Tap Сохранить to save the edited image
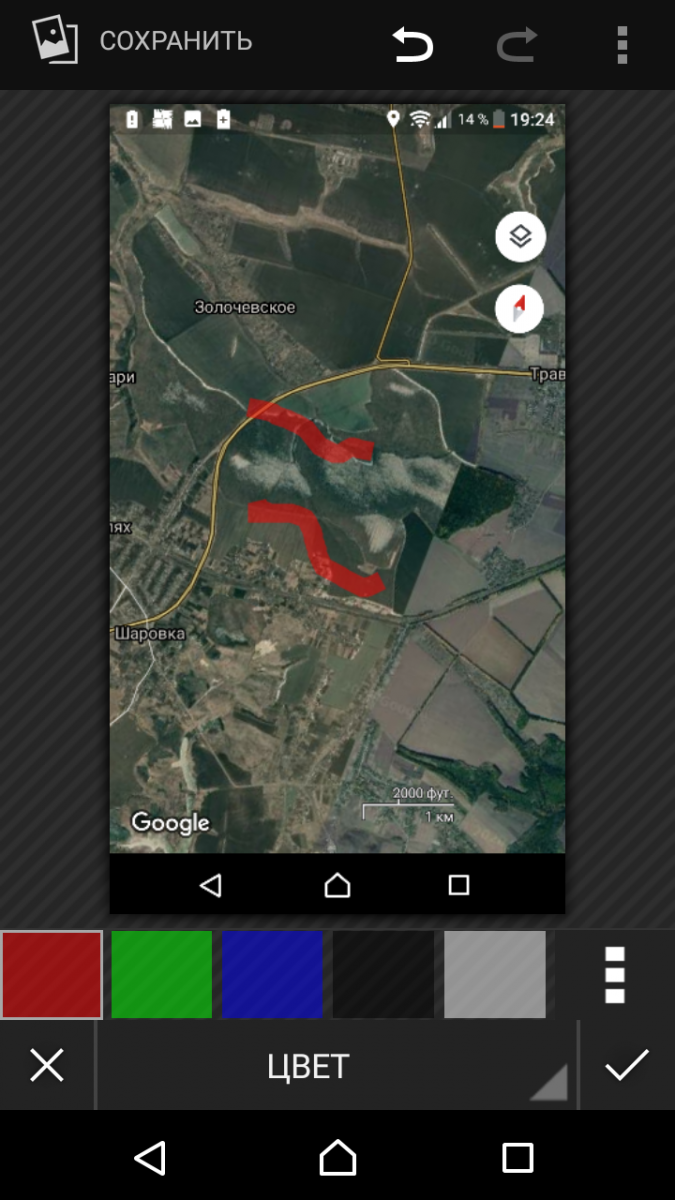The height and width of the screenshot is (1200, 675). coord(175,41)
